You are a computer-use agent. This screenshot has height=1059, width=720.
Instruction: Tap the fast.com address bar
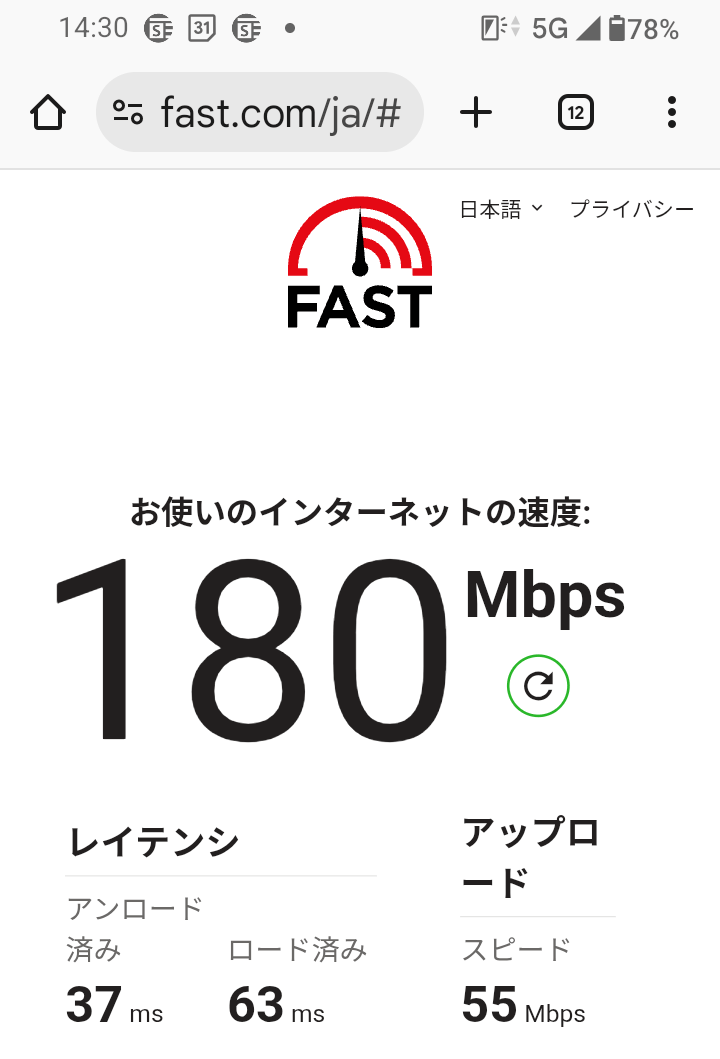pyautogui.click(x=280, y=113)
